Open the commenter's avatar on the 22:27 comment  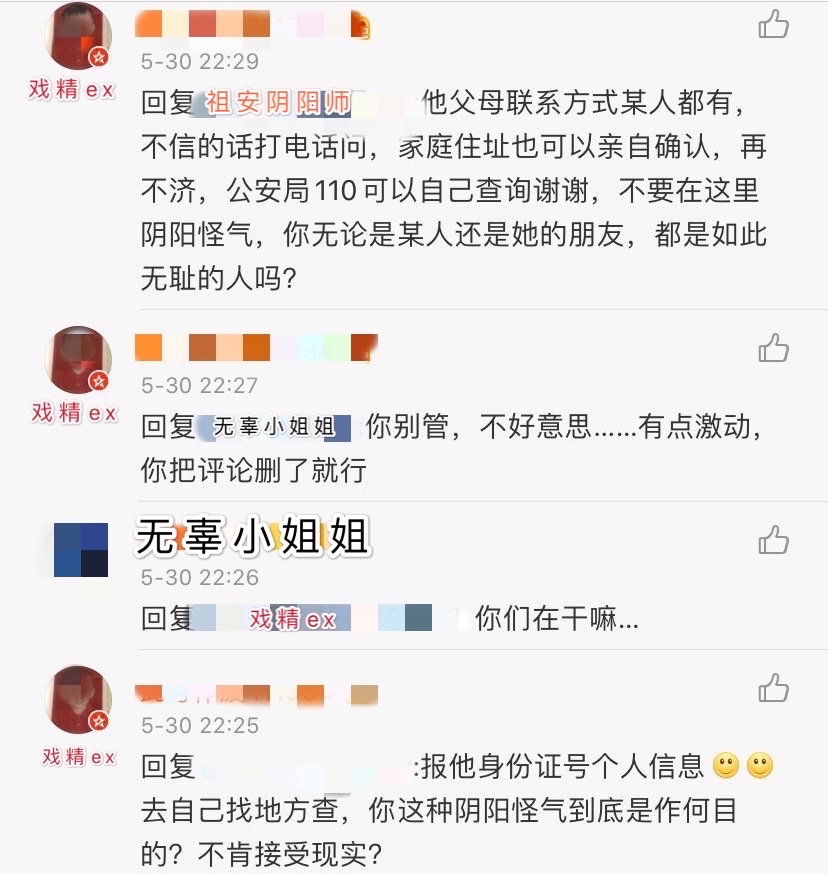[x=78, y=360]
